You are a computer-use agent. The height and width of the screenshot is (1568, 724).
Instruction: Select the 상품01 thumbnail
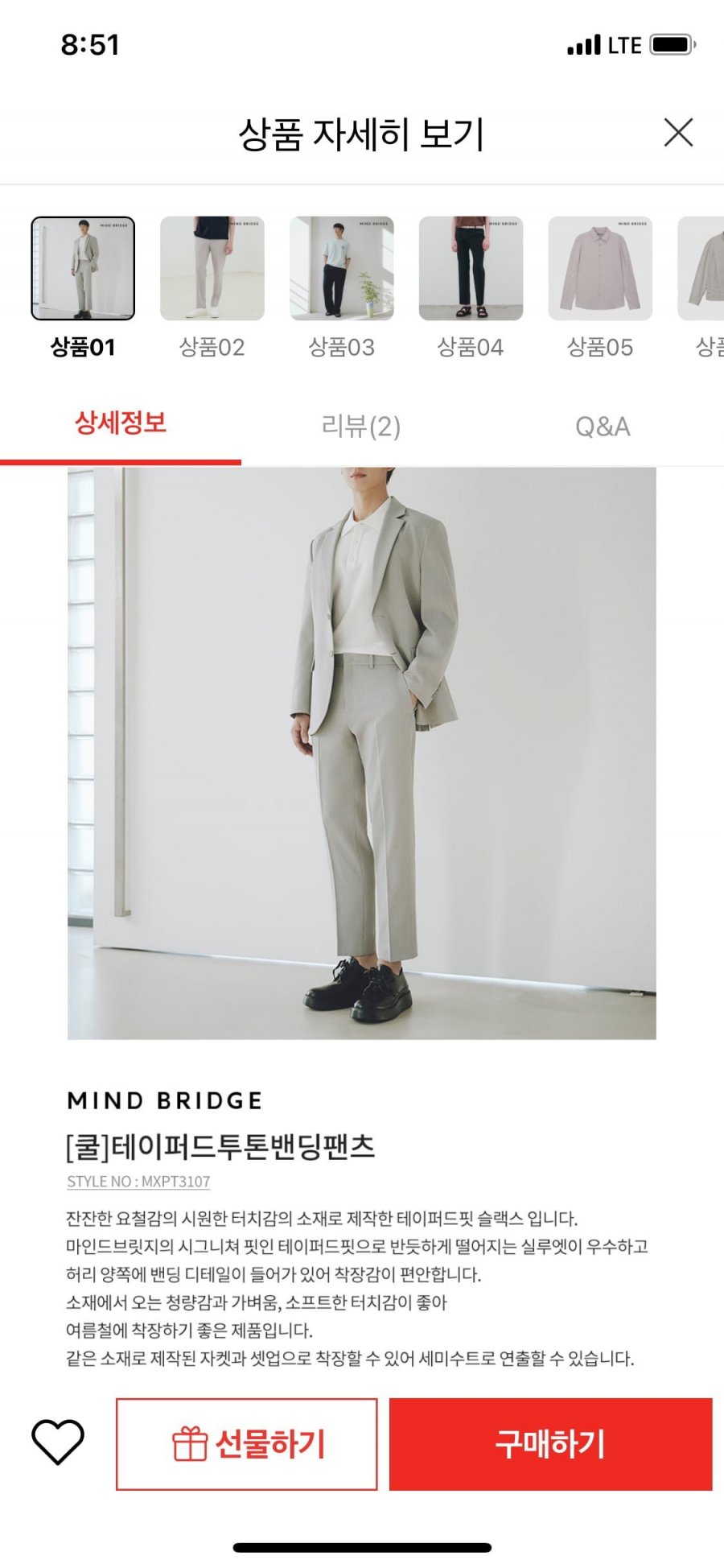click(83, 269)
